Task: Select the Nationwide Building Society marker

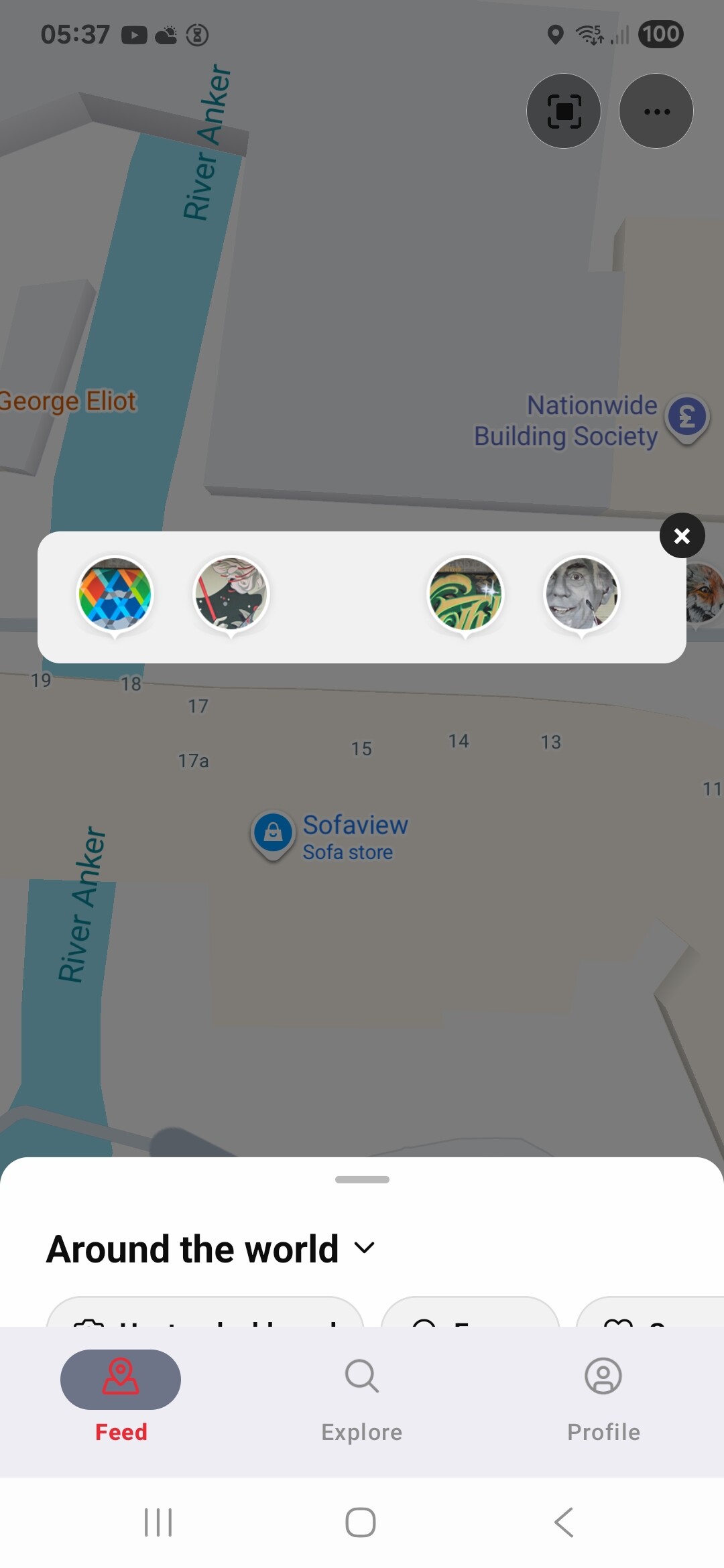Action: (x=686, y=417)
